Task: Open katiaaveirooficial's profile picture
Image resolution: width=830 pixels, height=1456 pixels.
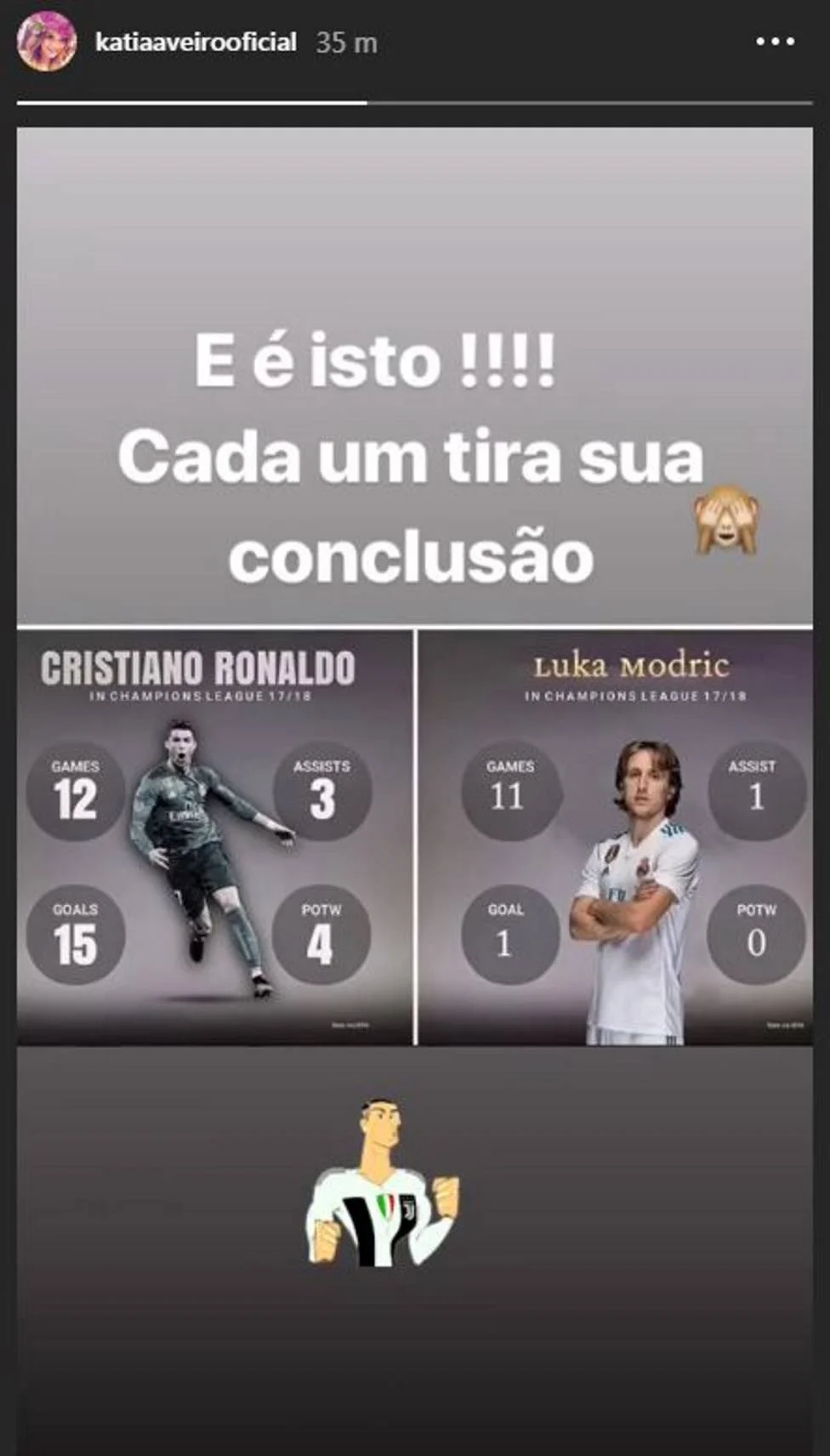Action: 46,42
